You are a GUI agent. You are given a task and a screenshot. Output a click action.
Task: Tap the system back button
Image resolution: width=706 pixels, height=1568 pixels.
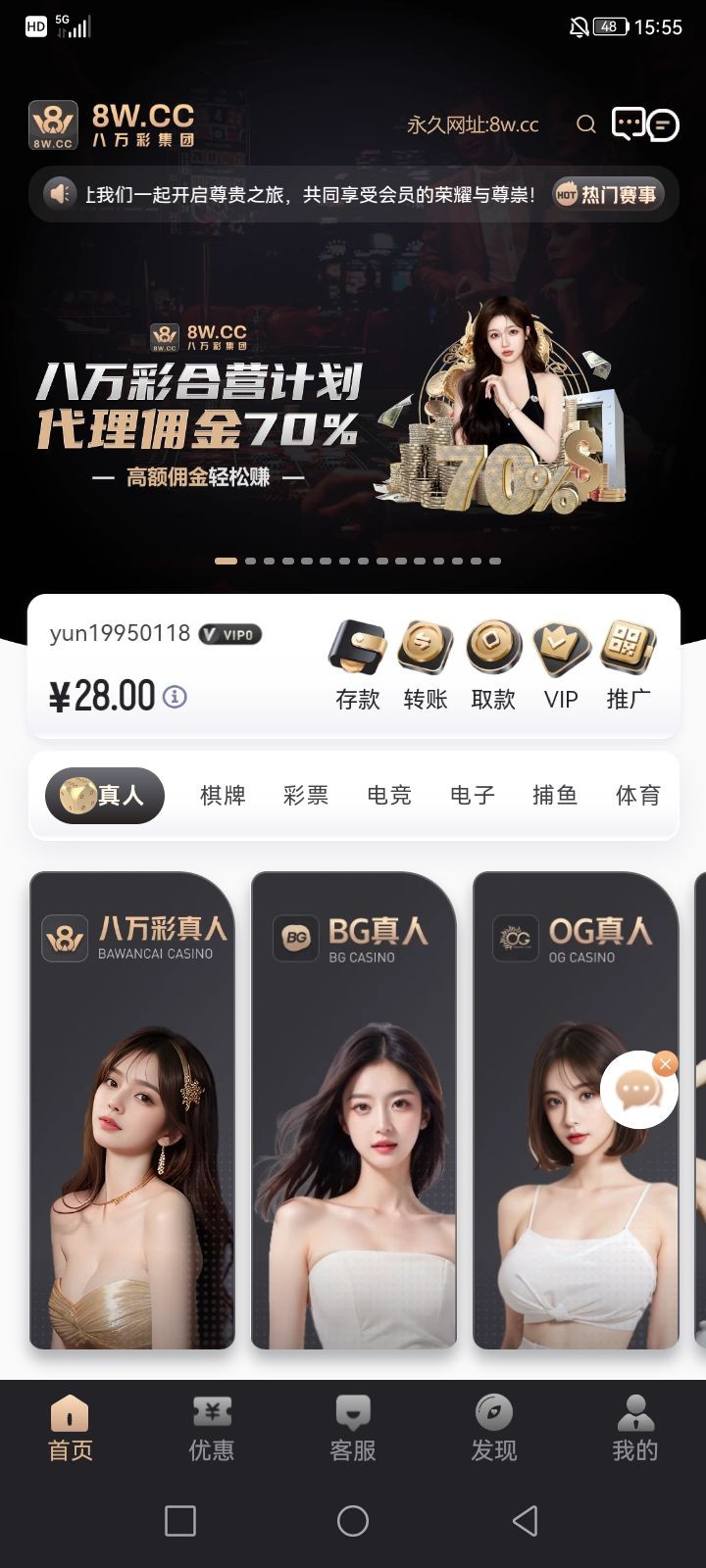point(526,1521)
